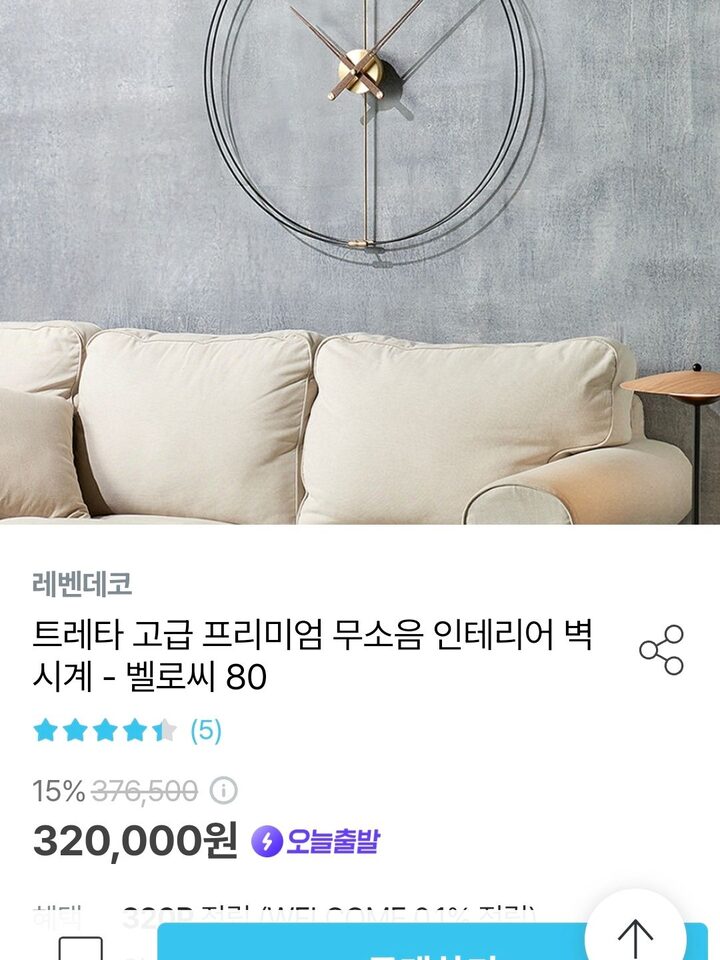This screenshot has height=960, width=720.
Task: View the 5 customer reviews
Action: click(205, 730)
